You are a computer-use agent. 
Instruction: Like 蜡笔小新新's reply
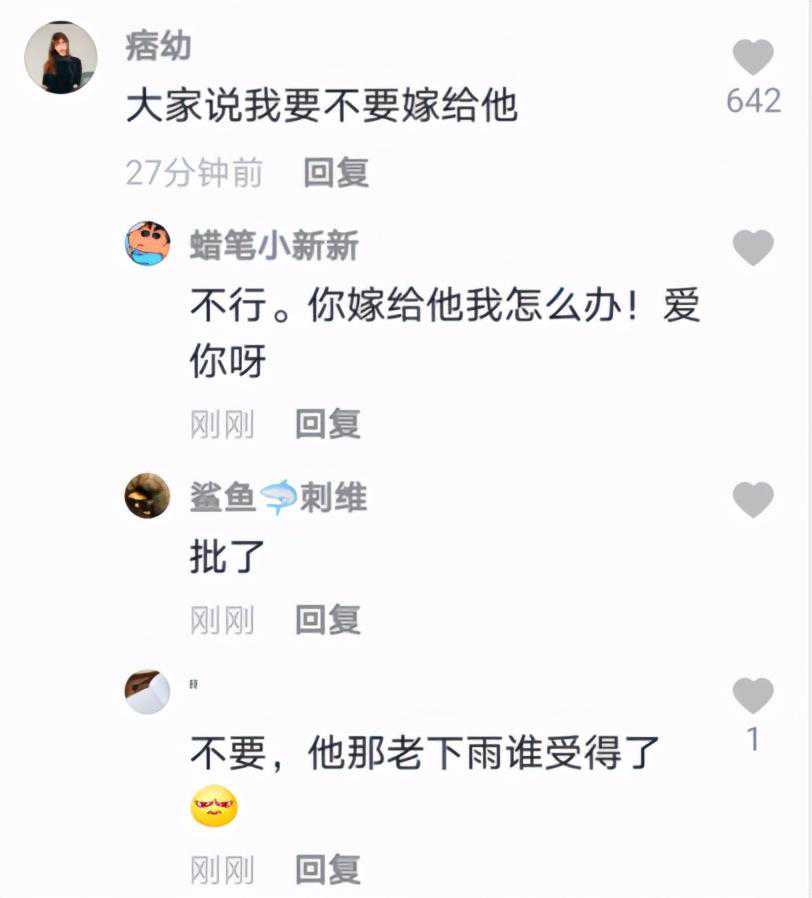[753, 247]
